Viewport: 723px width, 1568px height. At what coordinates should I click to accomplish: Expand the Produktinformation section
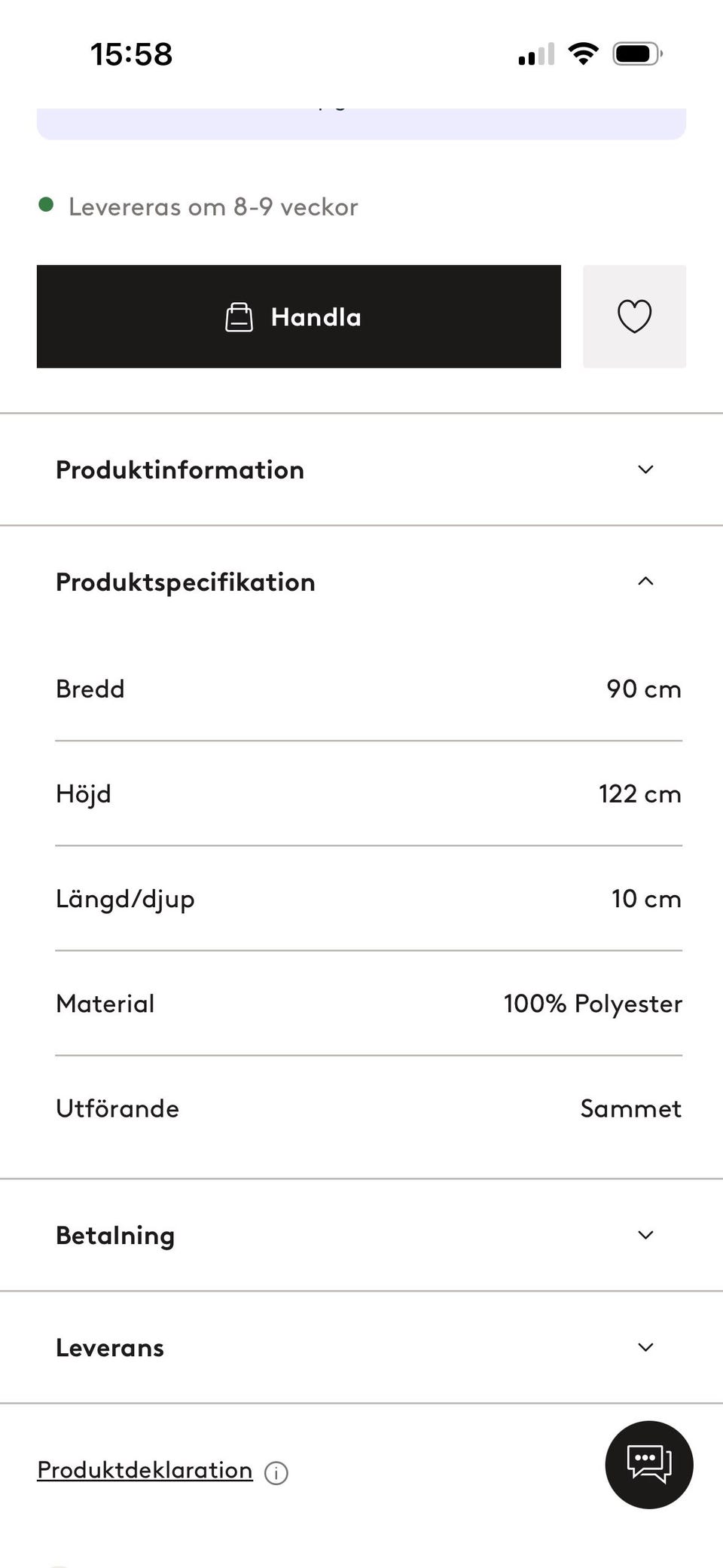click(x=361, y=469)
